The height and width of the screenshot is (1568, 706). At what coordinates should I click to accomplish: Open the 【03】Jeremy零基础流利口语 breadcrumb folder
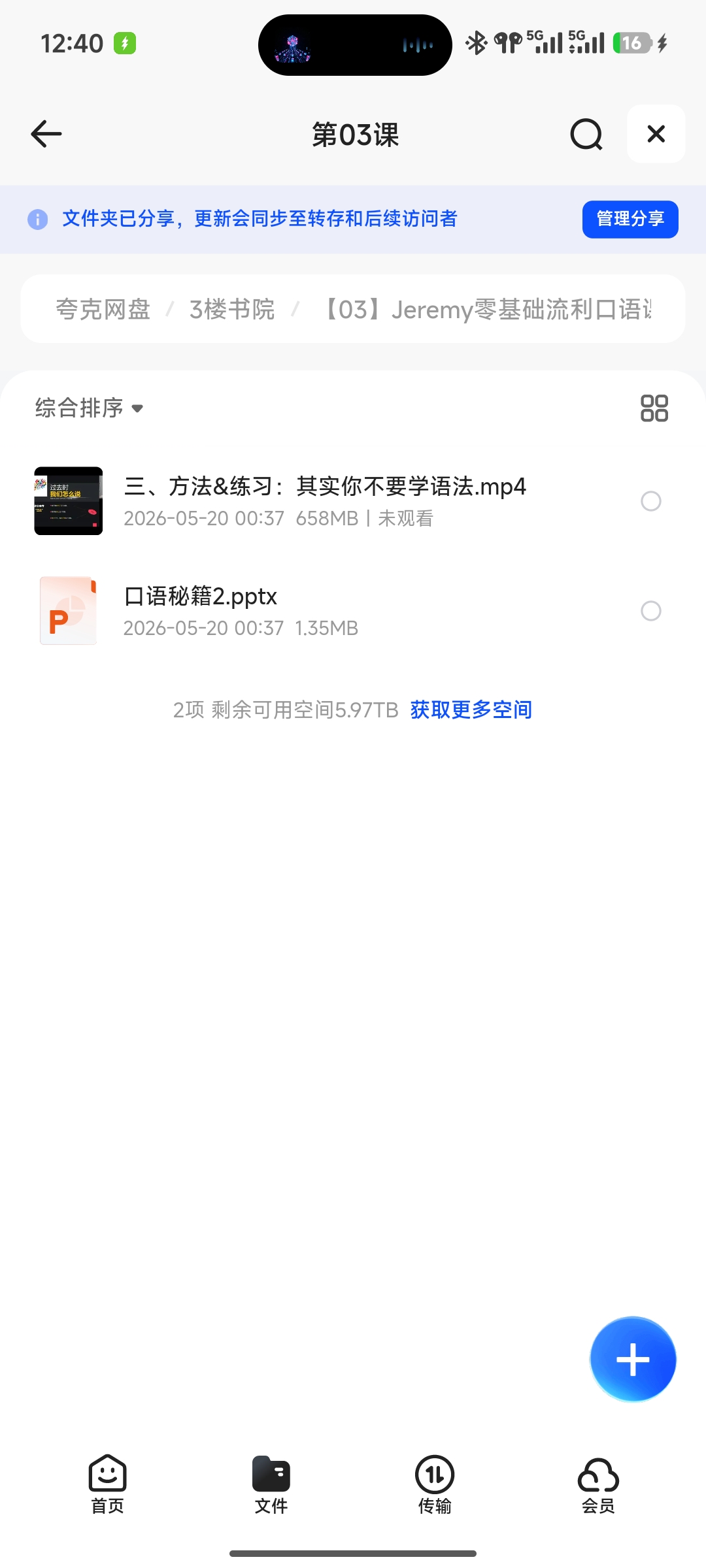487,309
